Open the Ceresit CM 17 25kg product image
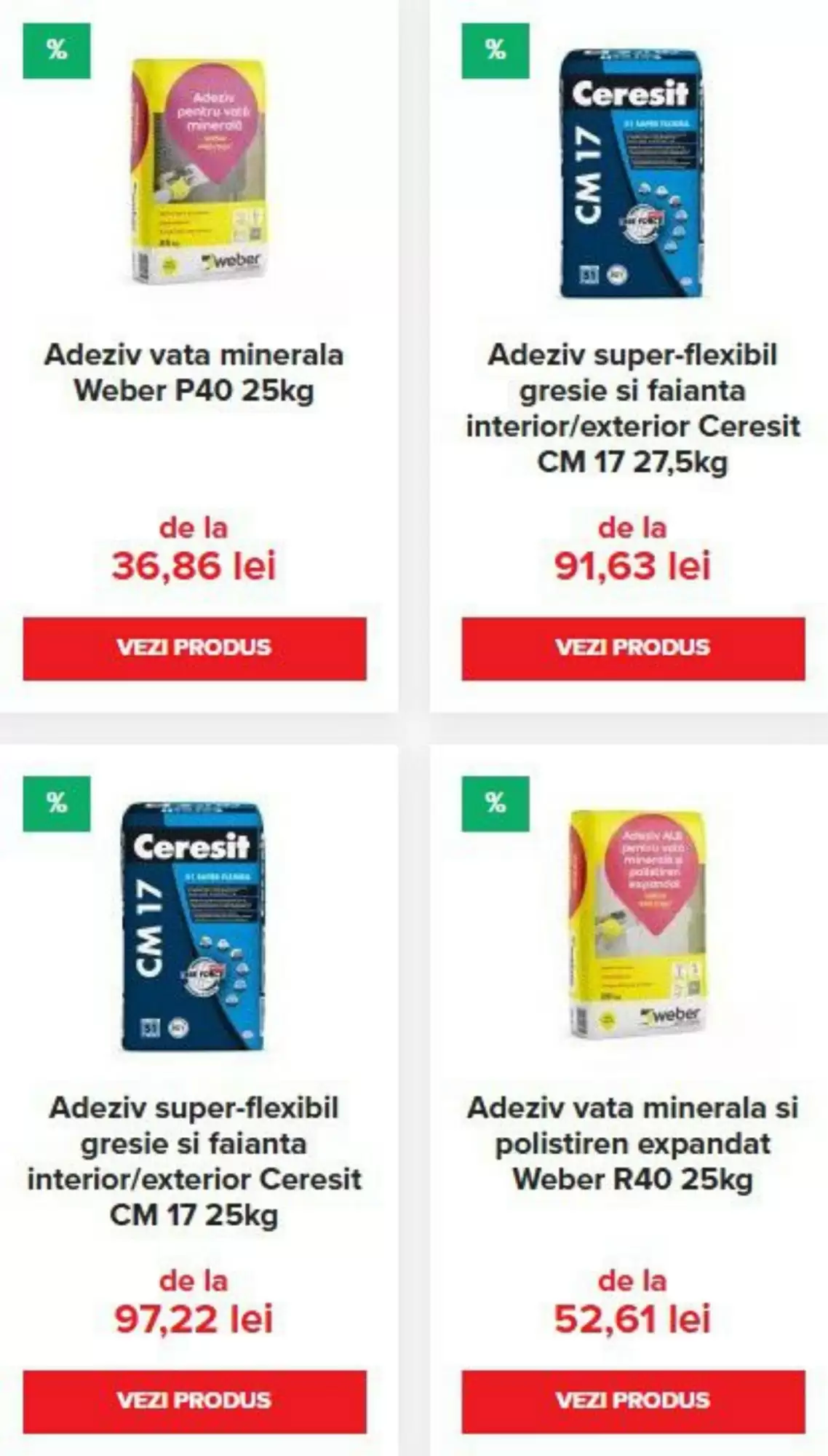This screenshot has width=828, height=1456. pos(192,927)
